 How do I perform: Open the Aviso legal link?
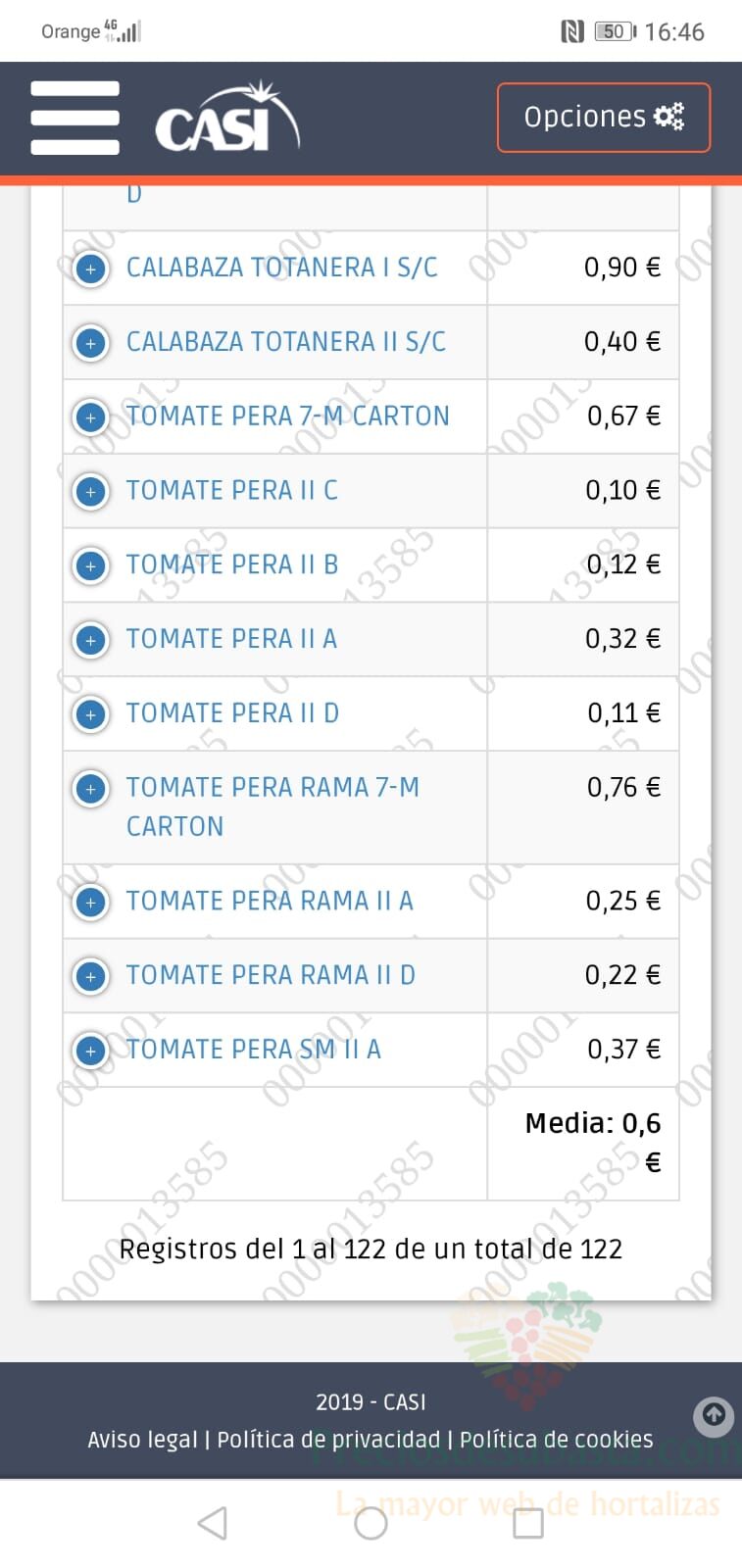pyautogui.click(x=142, y=1440)
